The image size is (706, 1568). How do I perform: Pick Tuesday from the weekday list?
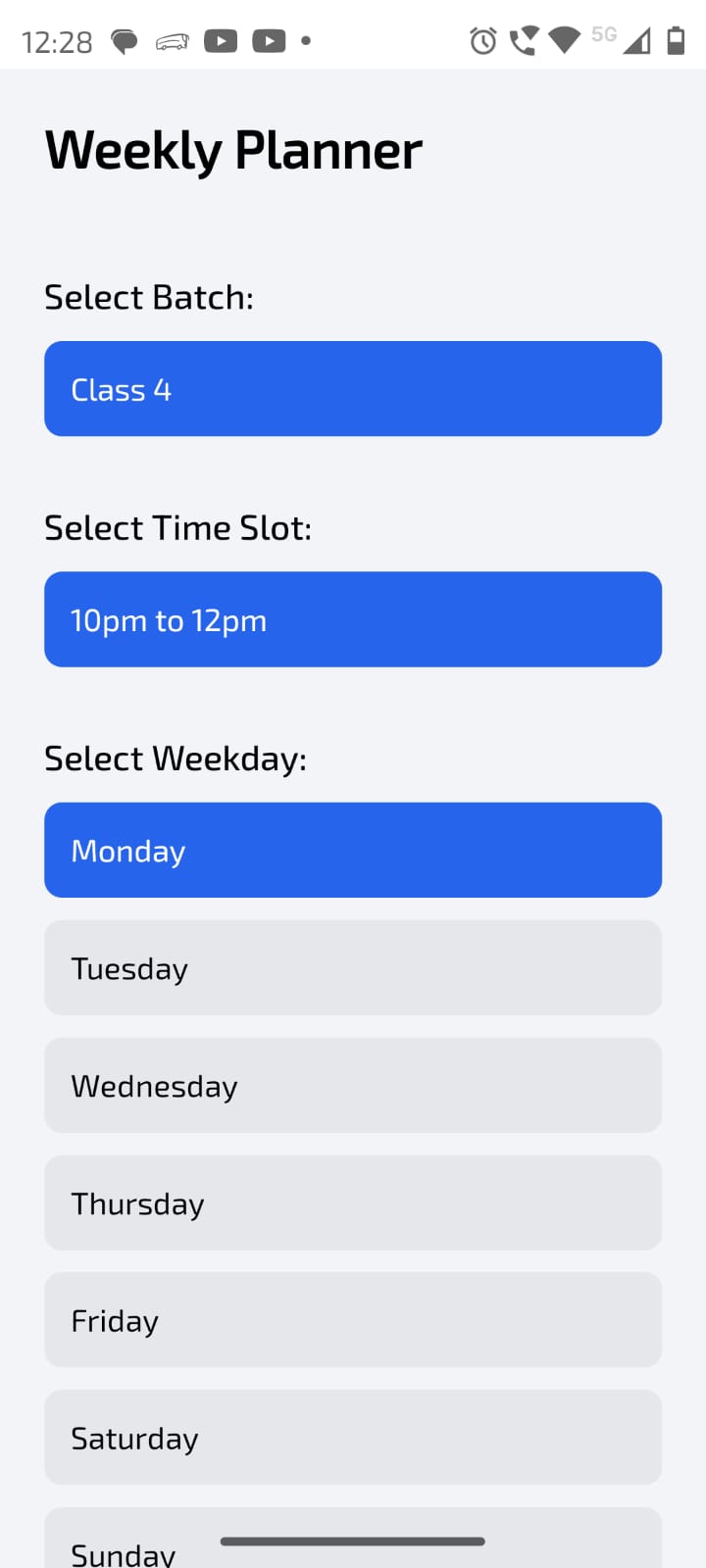click(x=353, y=967)
